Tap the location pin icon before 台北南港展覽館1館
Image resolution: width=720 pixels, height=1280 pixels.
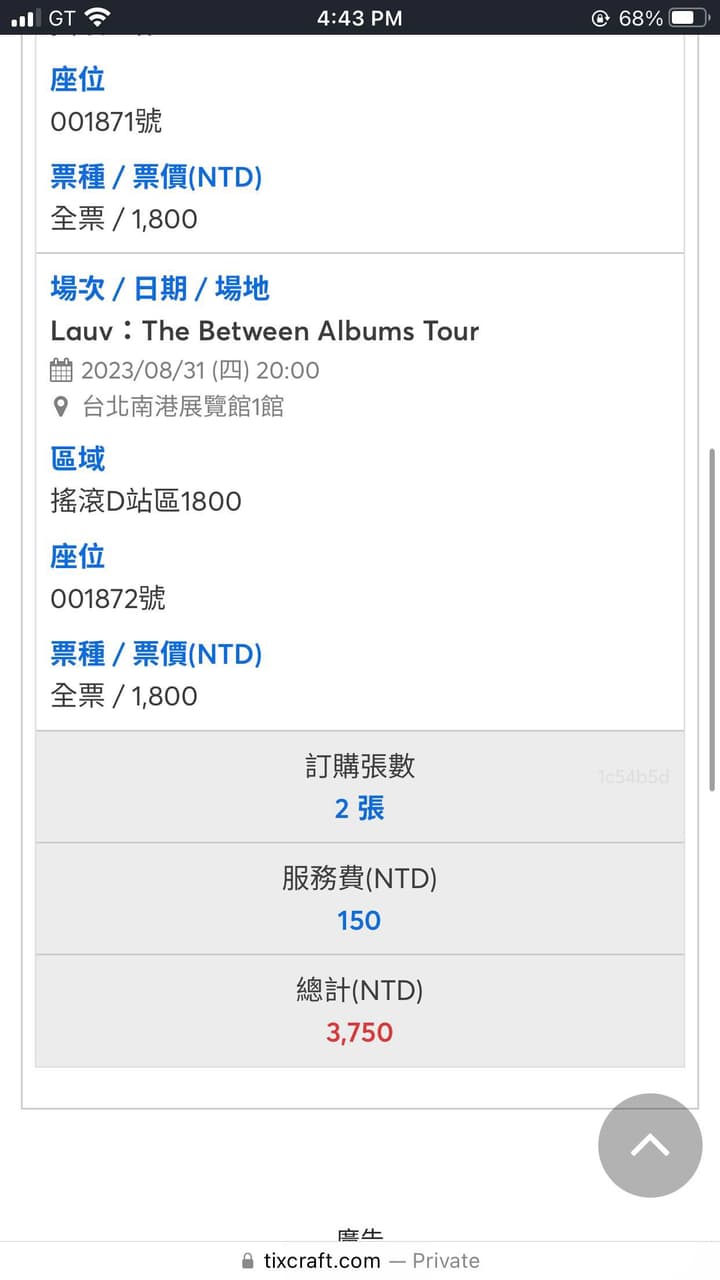point(60,407)
